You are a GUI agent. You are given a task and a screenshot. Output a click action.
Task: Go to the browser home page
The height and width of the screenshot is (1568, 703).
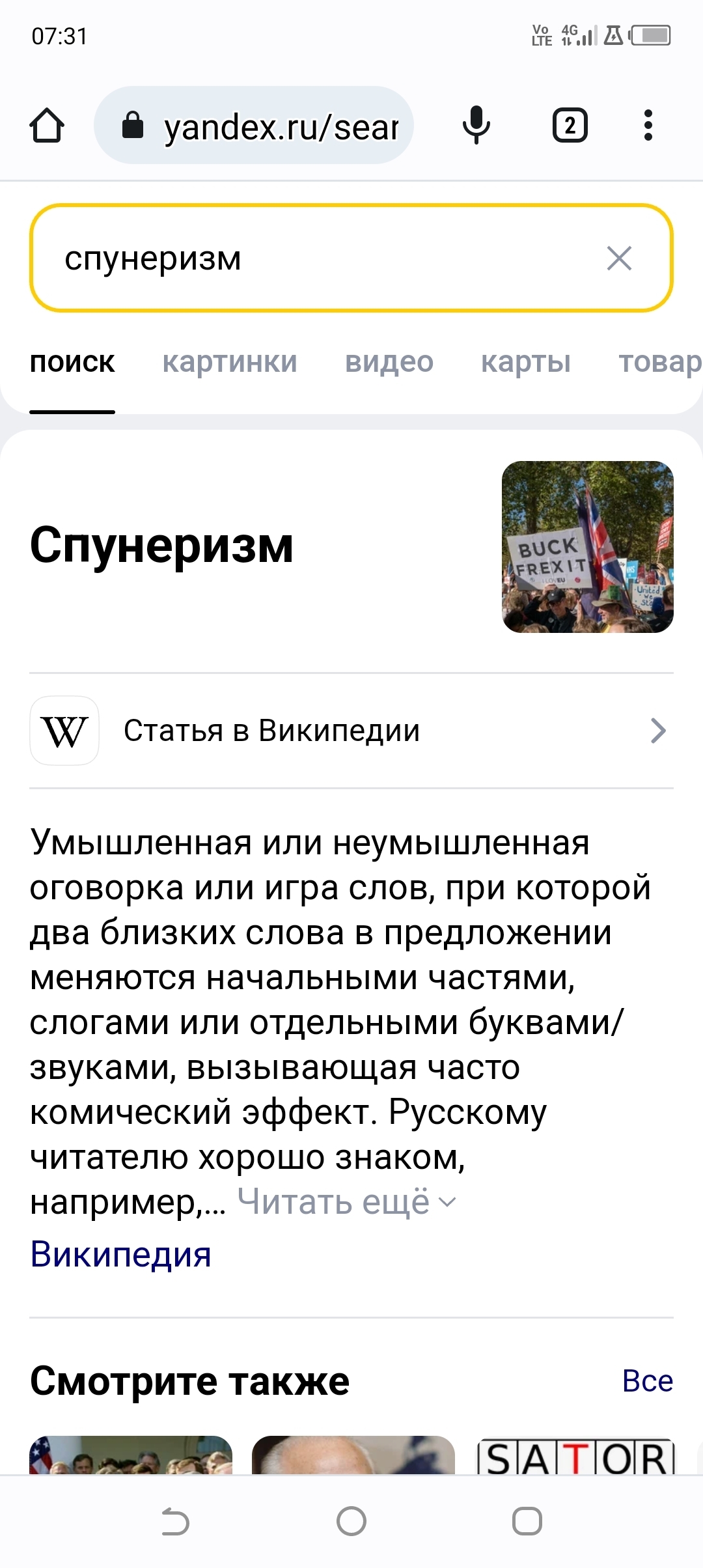click(47, 125)
